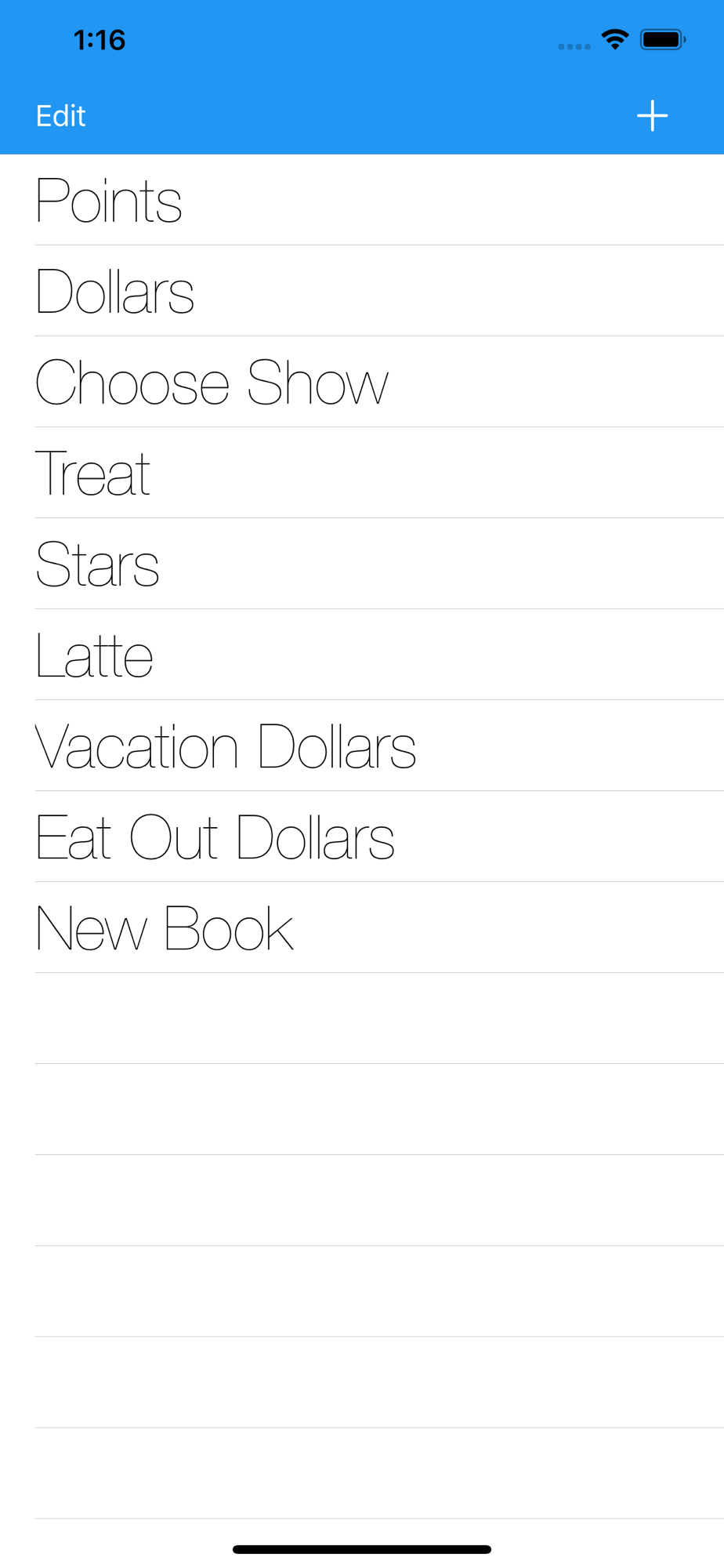Viewport: 724px width, 1568px height.
Task: Select Eat Out Dollars
Action: (x=362, y=837)
